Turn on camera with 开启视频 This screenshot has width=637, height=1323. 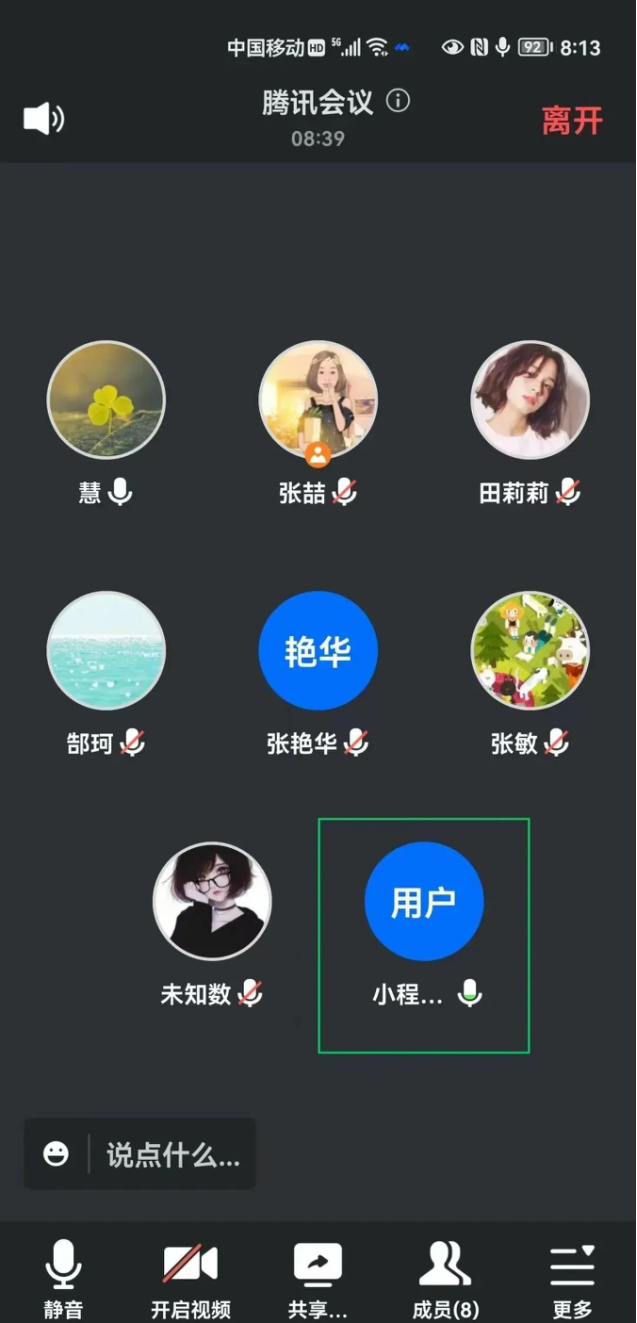190,1278
